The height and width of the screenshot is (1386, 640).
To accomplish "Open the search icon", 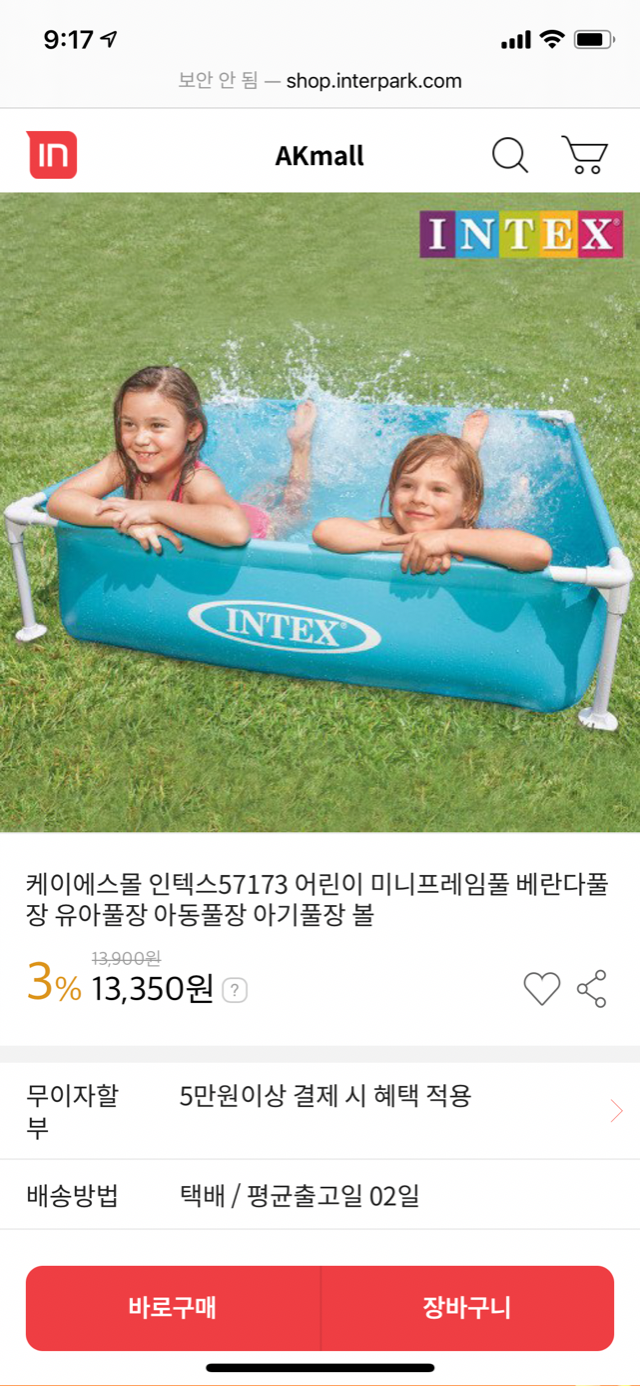I will pyautogui.click(x=509, y=155).
